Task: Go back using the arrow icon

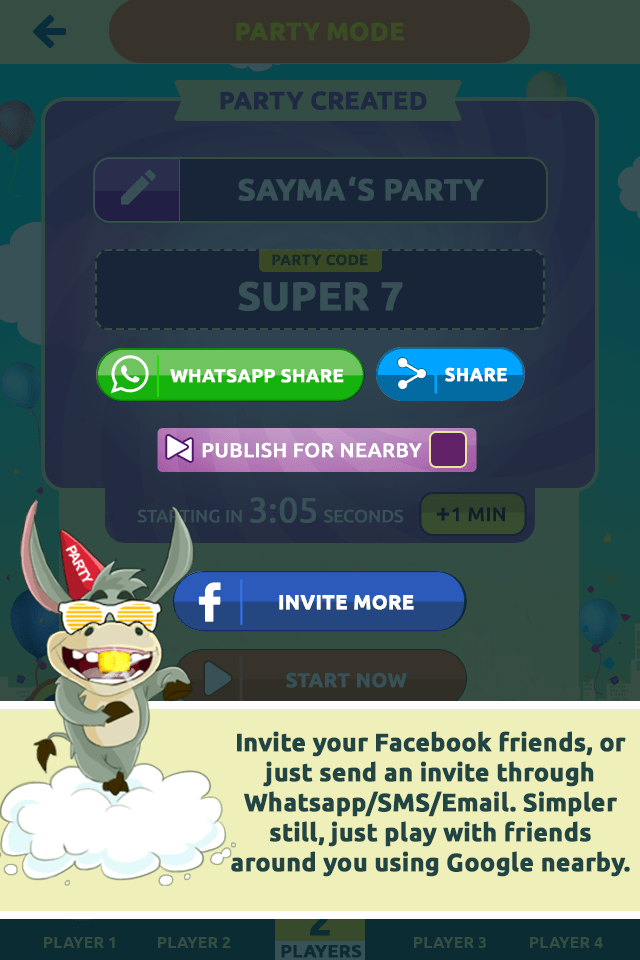Action: (x=49, y=32)
